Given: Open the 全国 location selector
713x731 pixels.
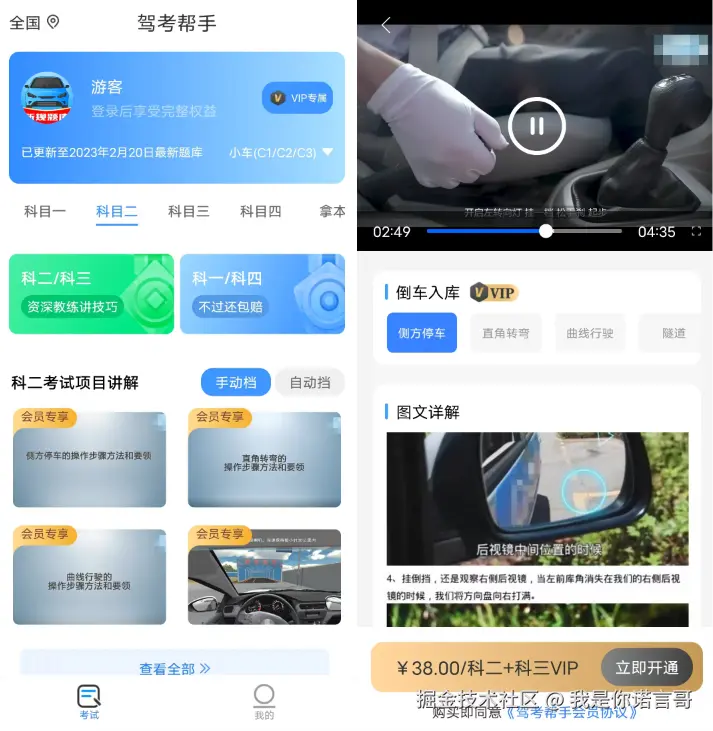Looking at the screenshot, I should pos(34,22).
